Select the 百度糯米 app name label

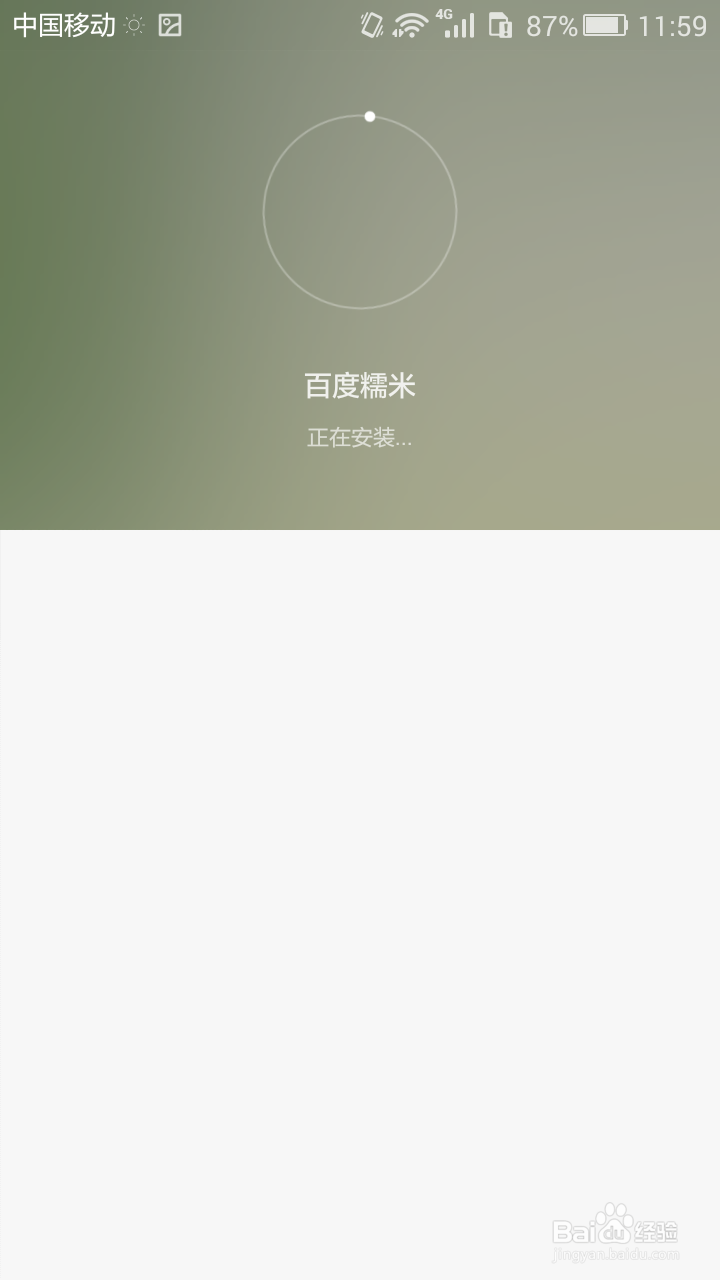(x=361, y=385)
